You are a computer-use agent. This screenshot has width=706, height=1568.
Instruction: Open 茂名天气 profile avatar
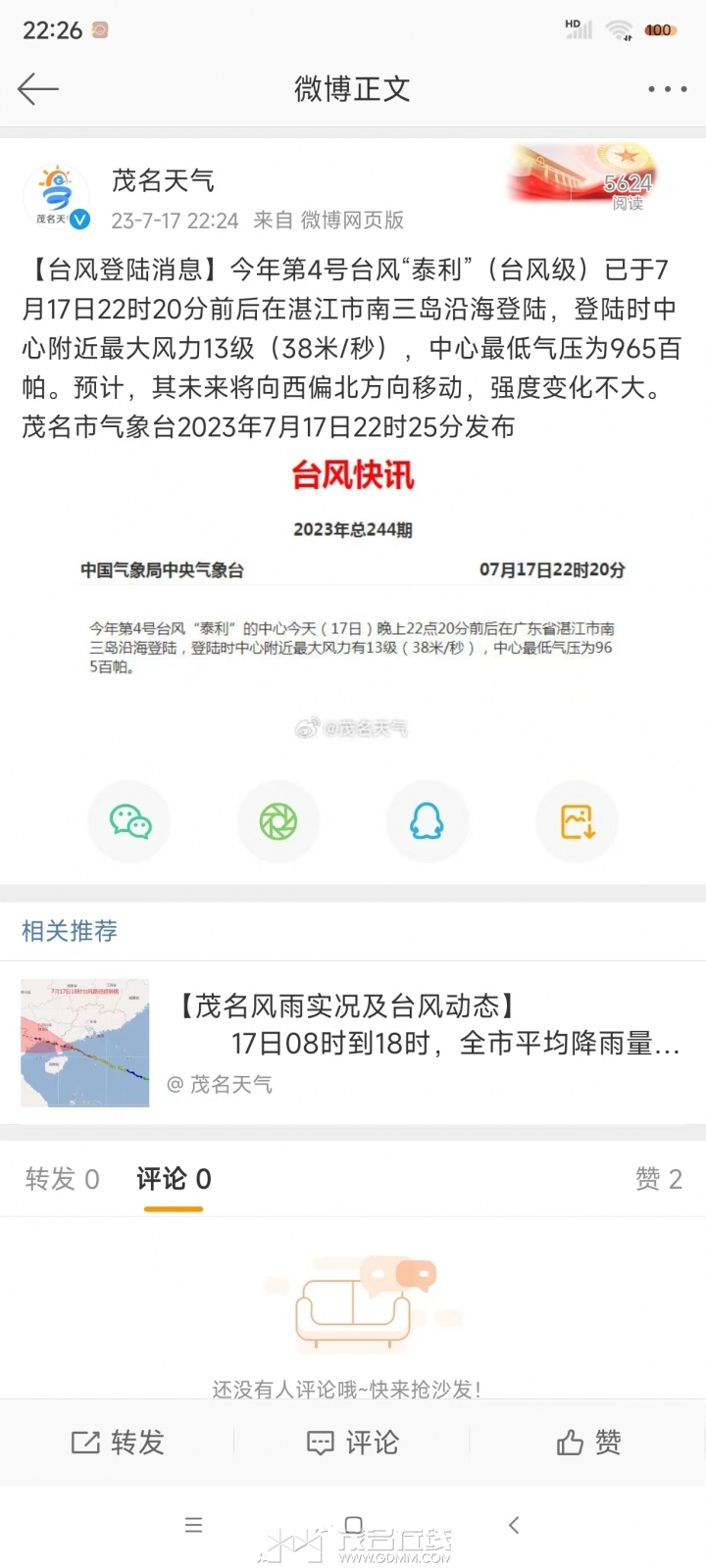point(56,195)
